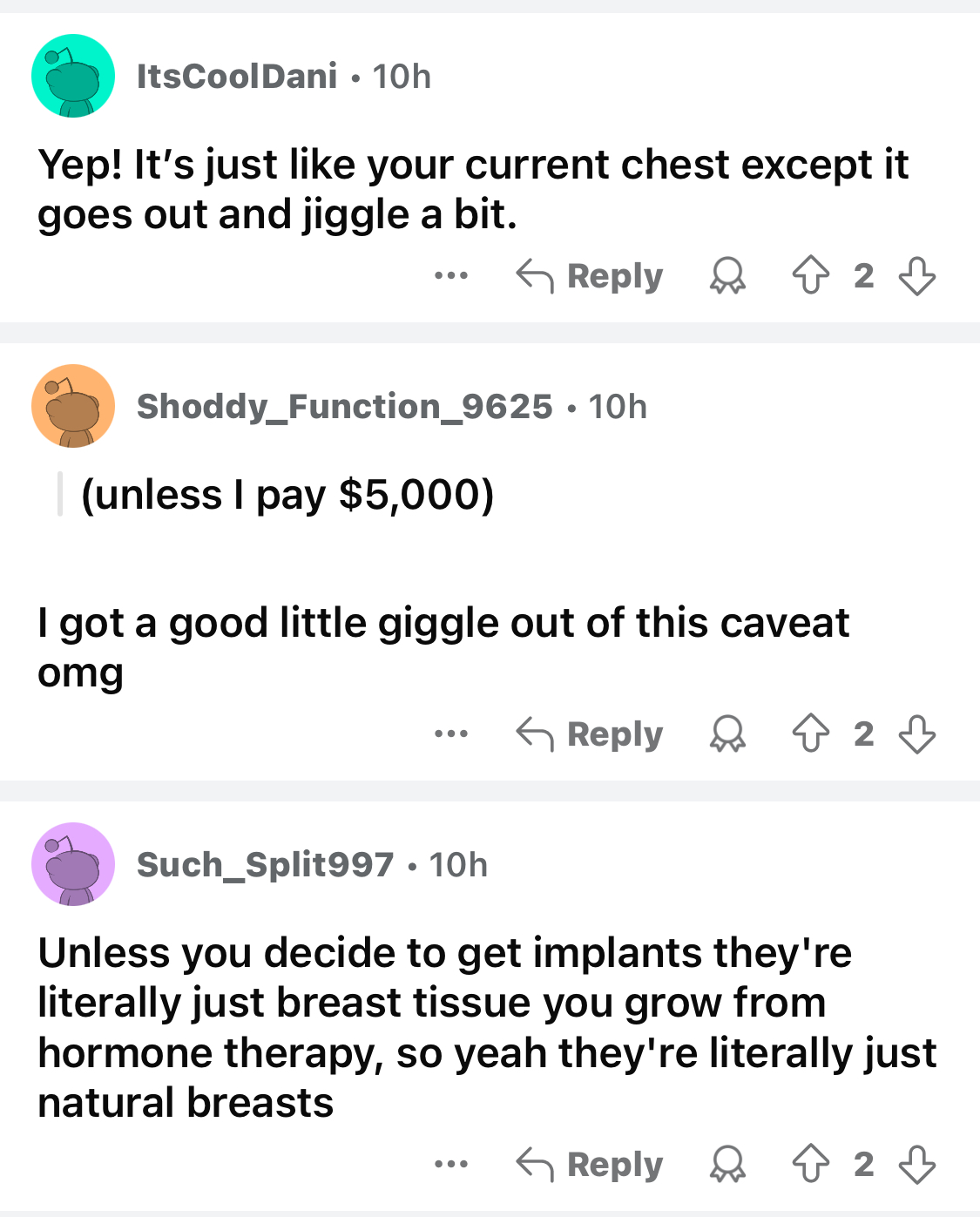View Shoddy_Function_9625's profile

344,407
